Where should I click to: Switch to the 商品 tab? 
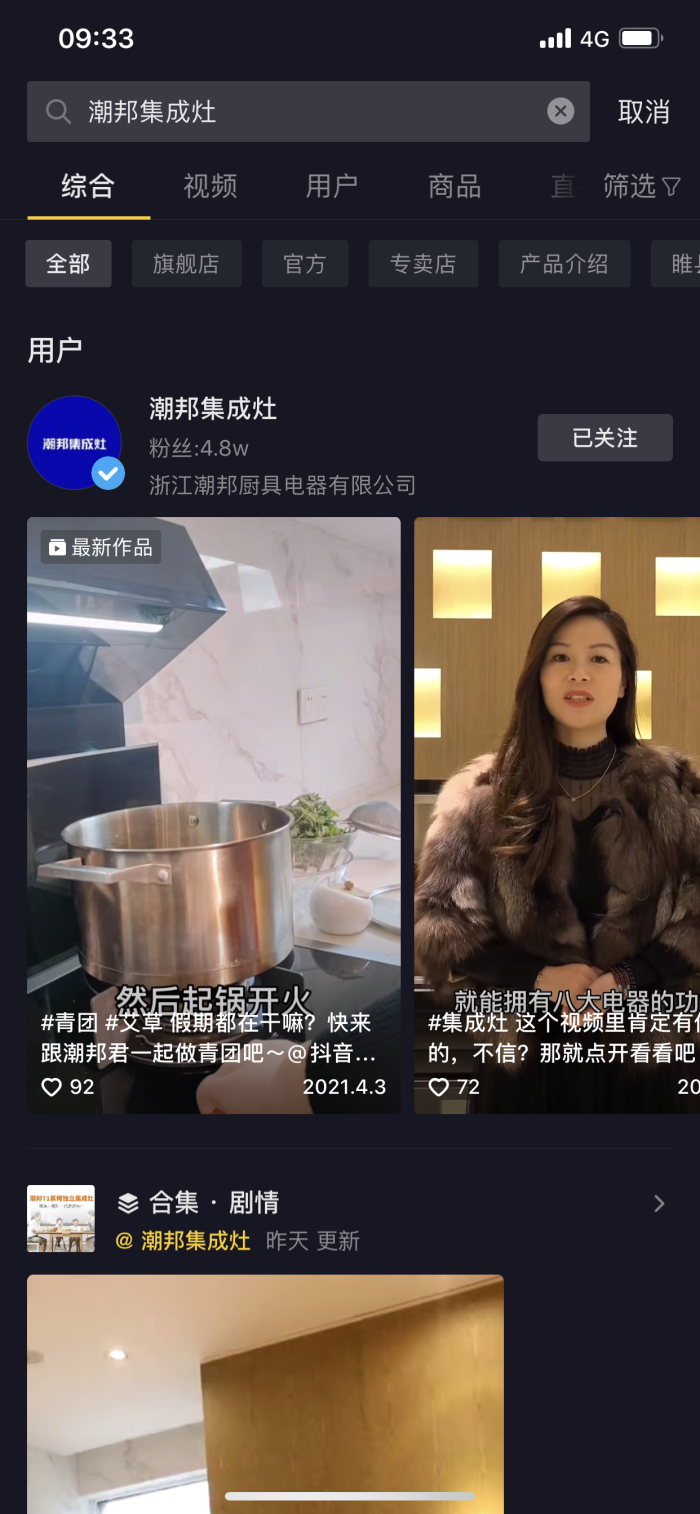tap(454, 186)
